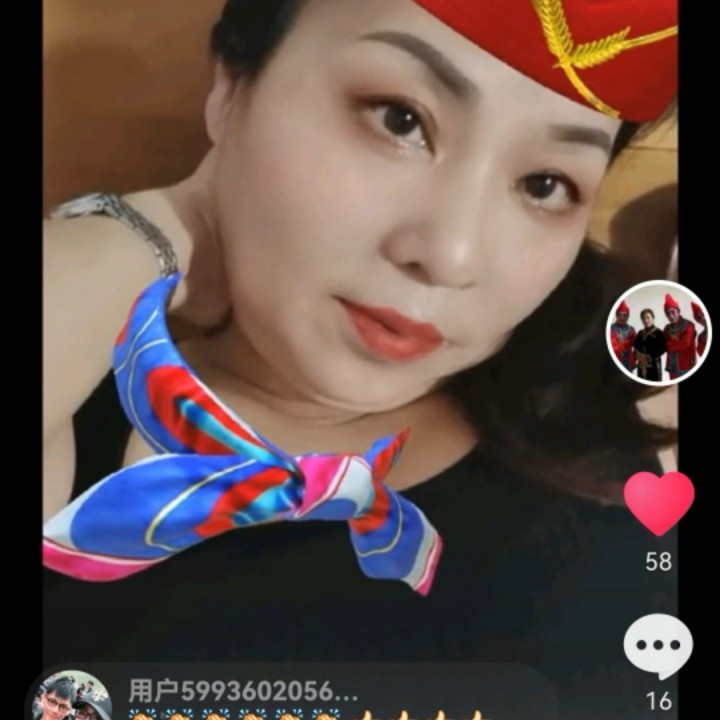Open the comments speech bubble
720x720 pixels.
tap(658, 647)
